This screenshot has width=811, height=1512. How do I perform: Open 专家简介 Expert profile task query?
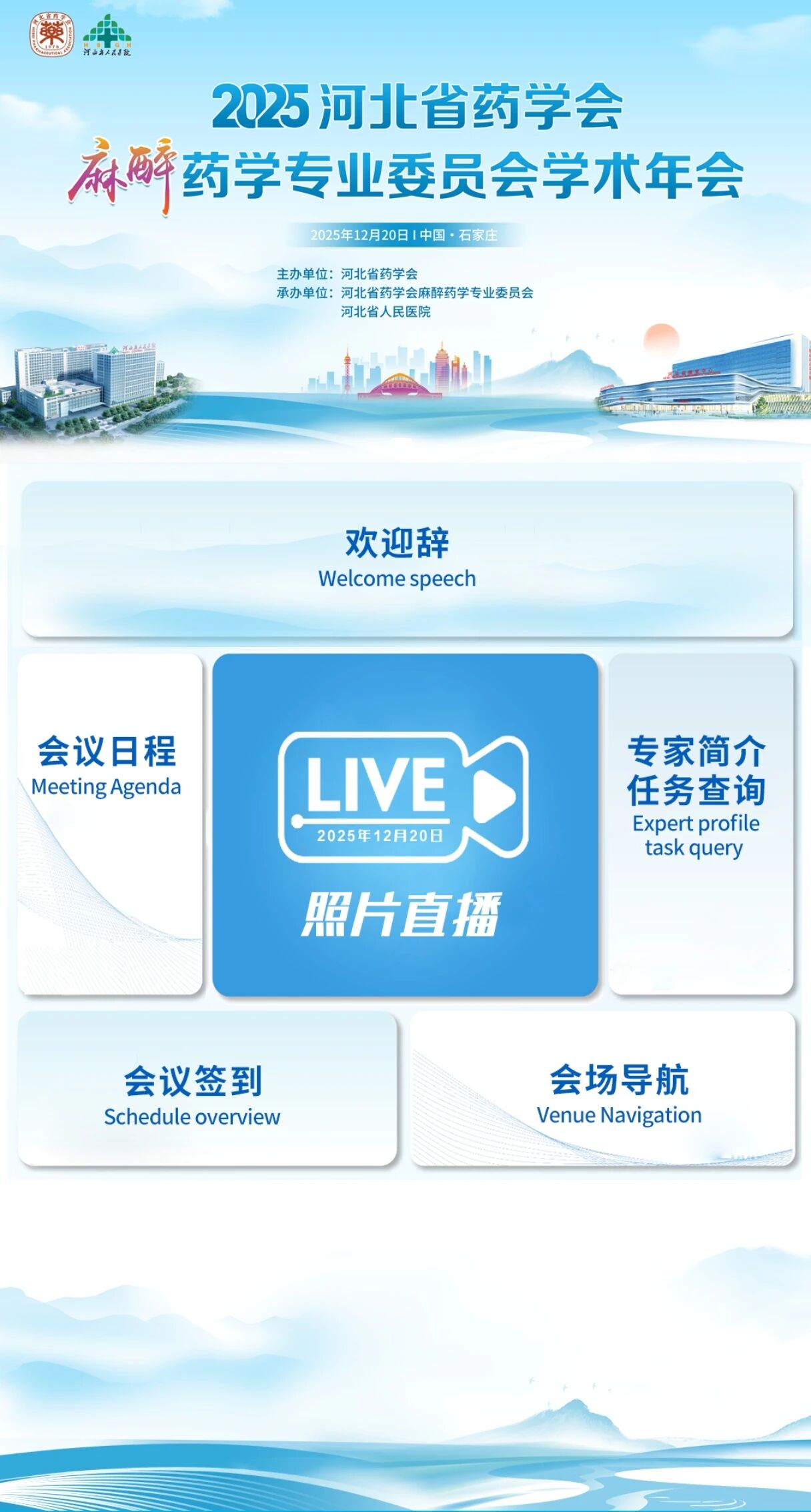pyautogui.click(x=700, y=824)
